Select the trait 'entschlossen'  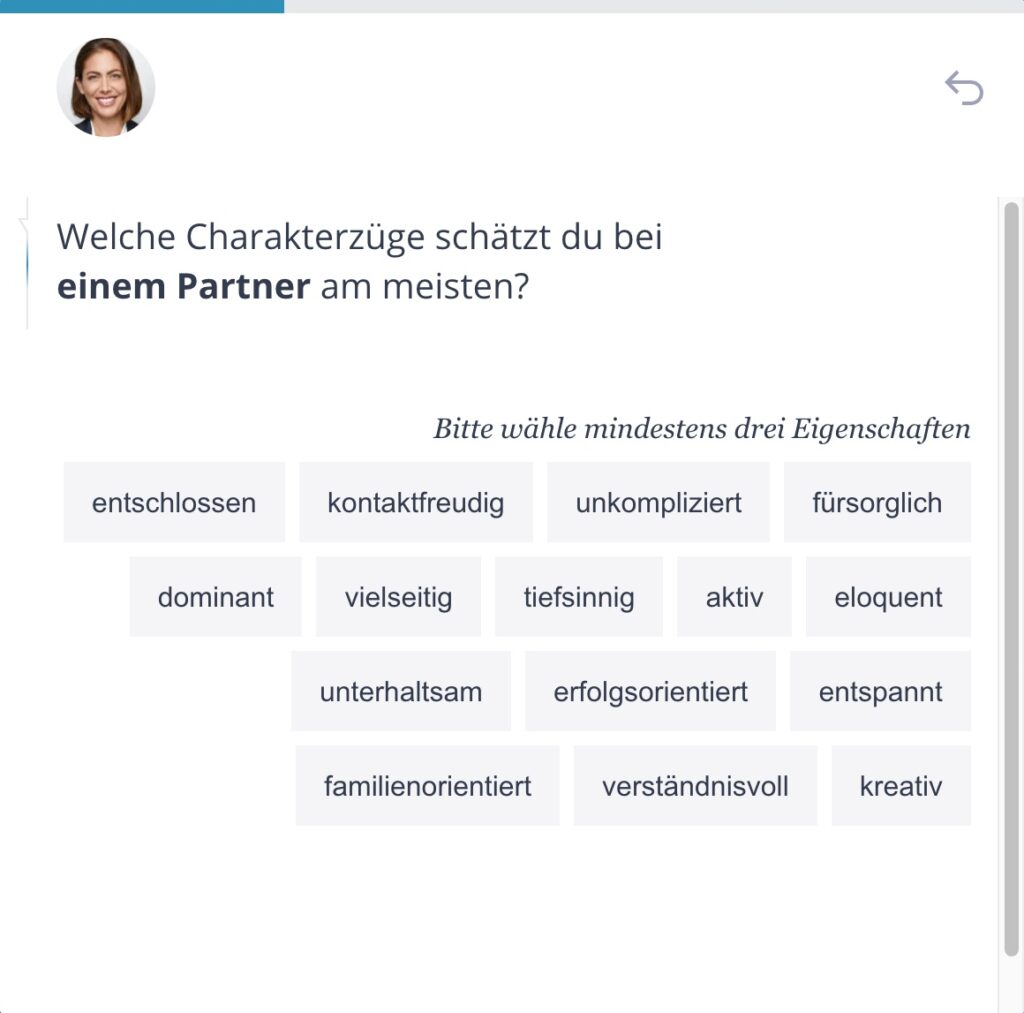(x=174, y=502)
